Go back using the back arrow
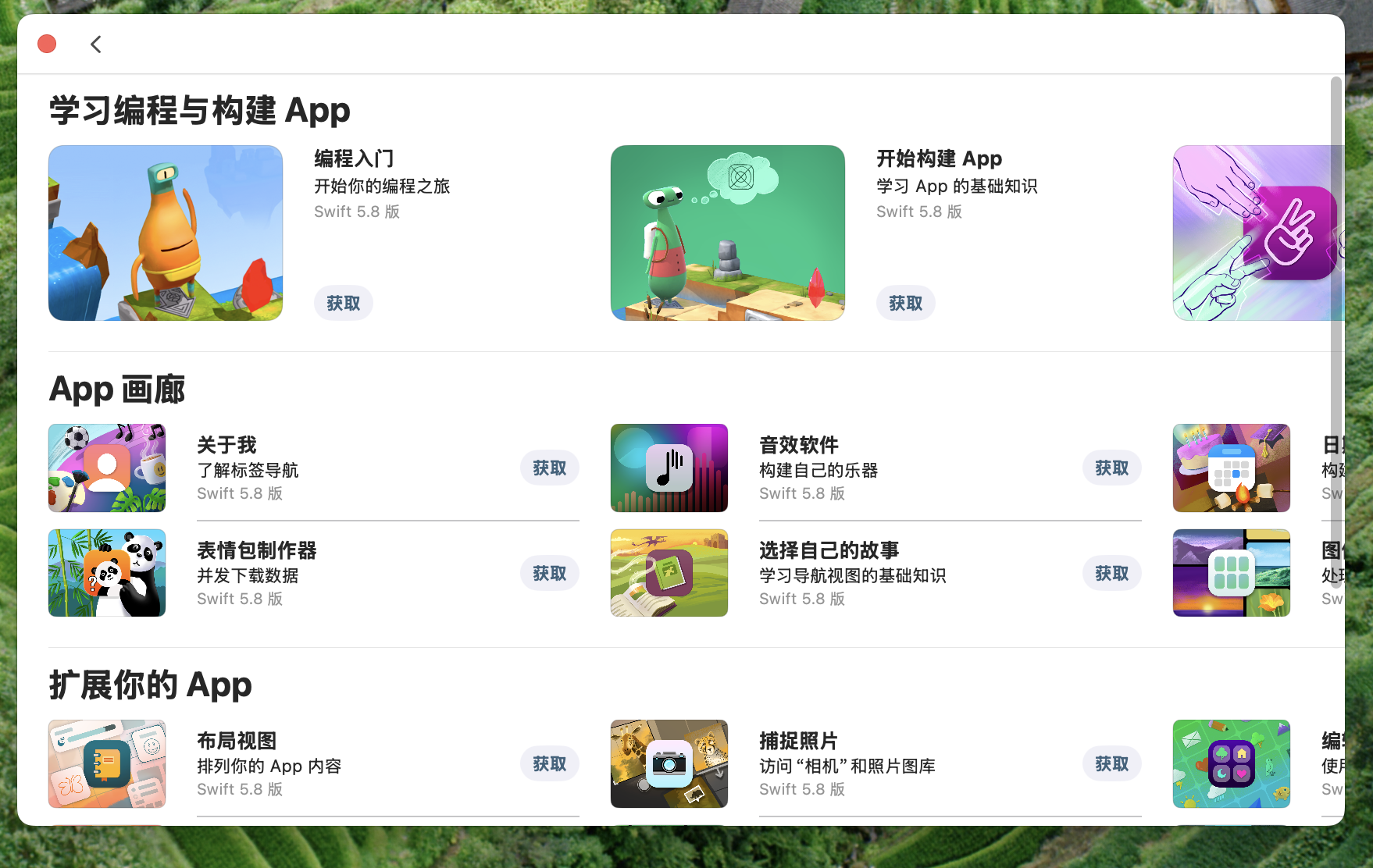This screenshot has height=868, width=1373. point(96,44)
